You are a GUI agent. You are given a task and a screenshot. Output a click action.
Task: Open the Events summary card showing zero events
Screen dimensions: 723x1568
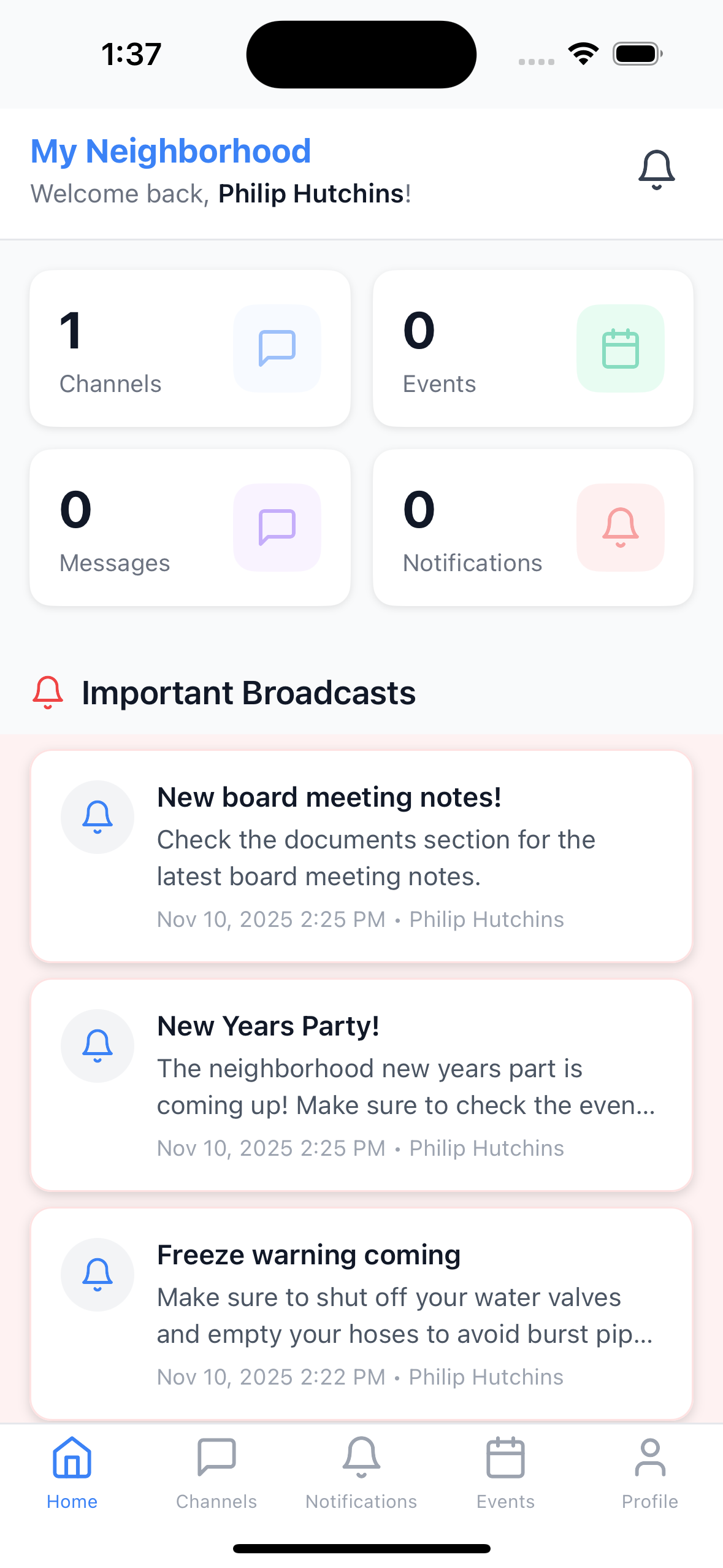point(533,348)
